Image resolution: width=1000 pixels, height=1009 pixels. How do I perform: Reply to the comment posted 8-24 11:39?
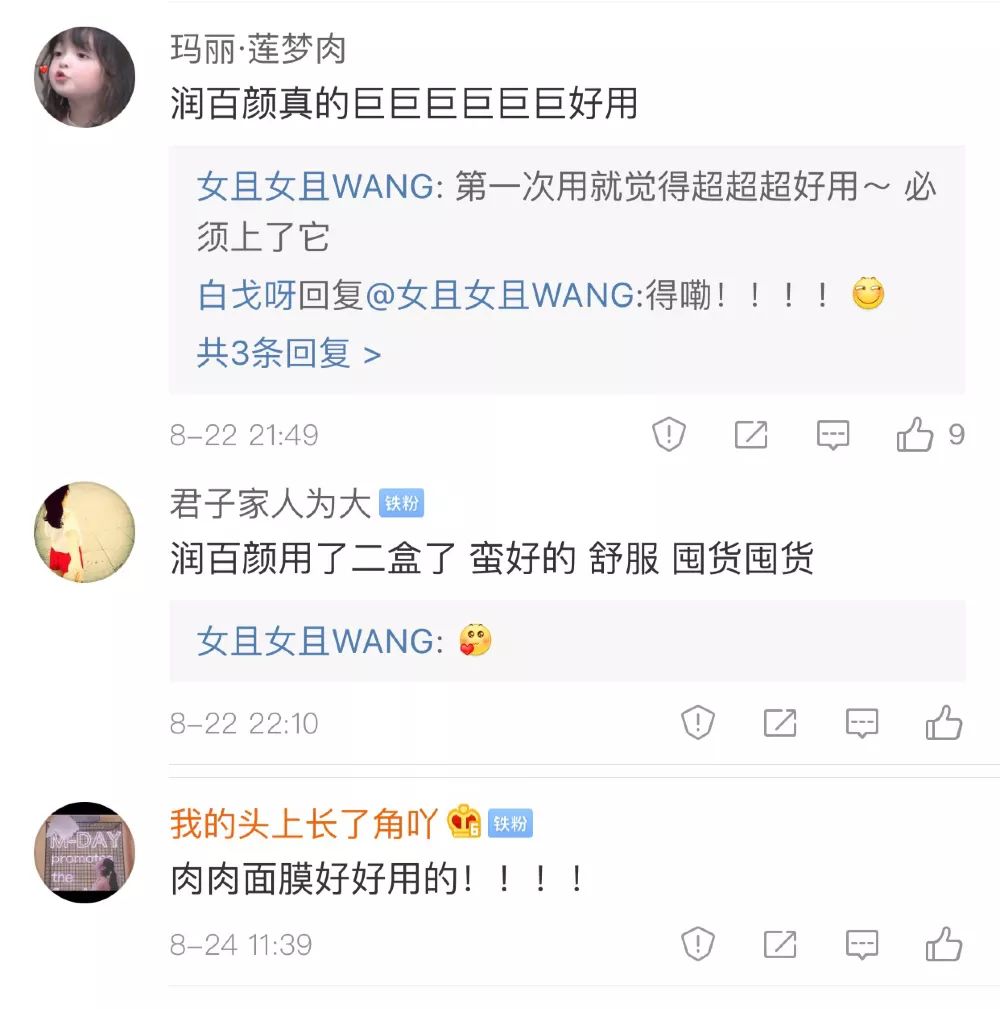click(x=862, y=944)
